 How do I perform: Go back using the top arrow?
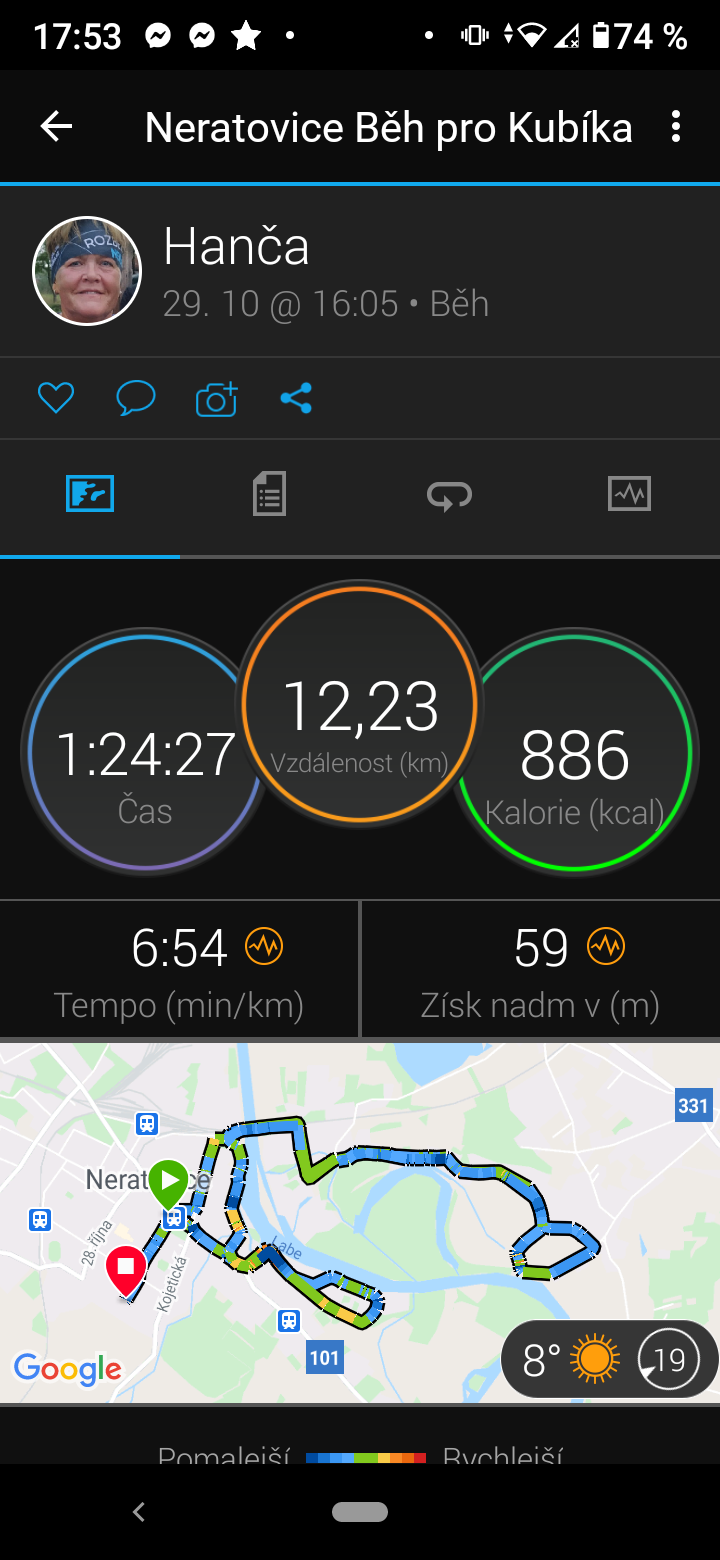(x=56, y=126)
